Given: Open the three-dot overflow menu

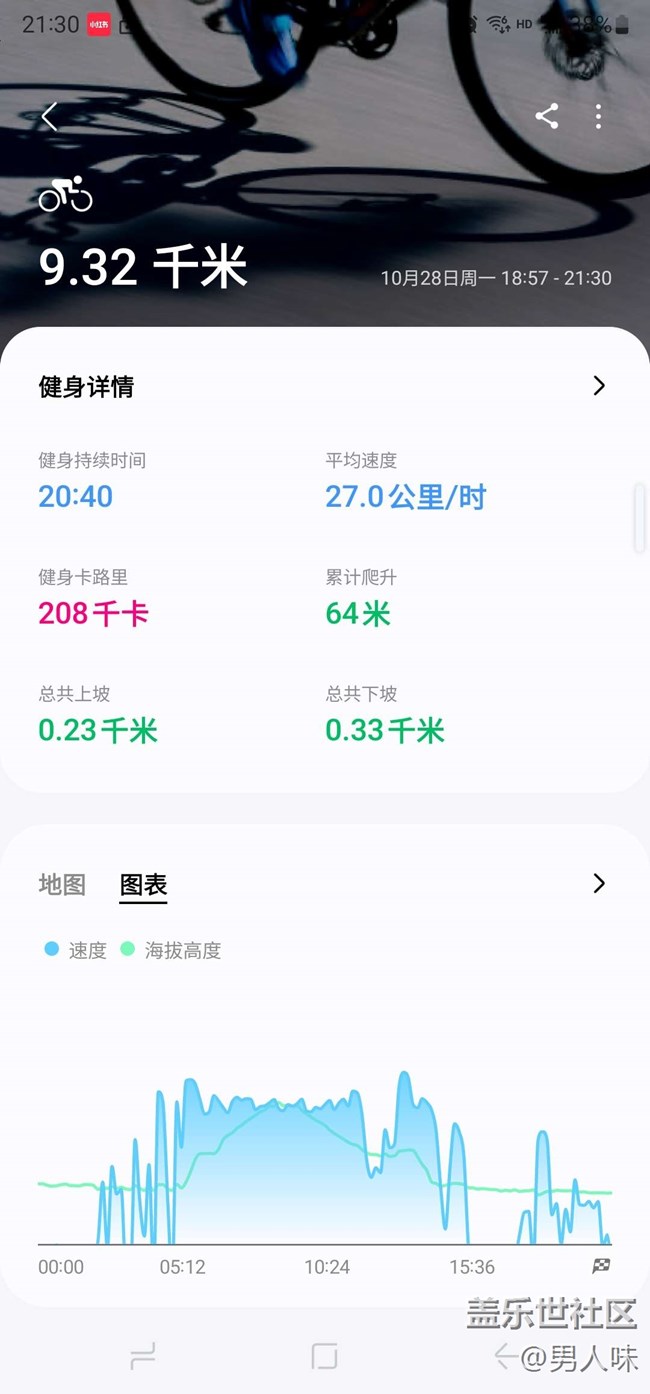Looking at the screenshot, I should point(598,116).
